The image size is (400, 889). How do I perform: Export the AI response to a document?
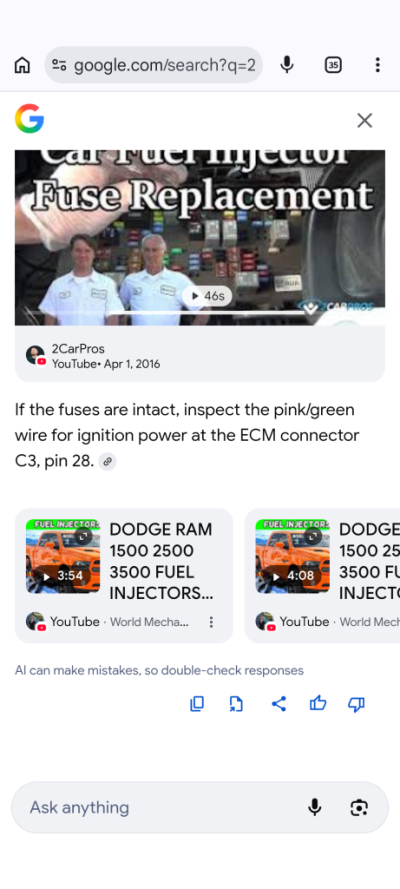pos(236,704)
